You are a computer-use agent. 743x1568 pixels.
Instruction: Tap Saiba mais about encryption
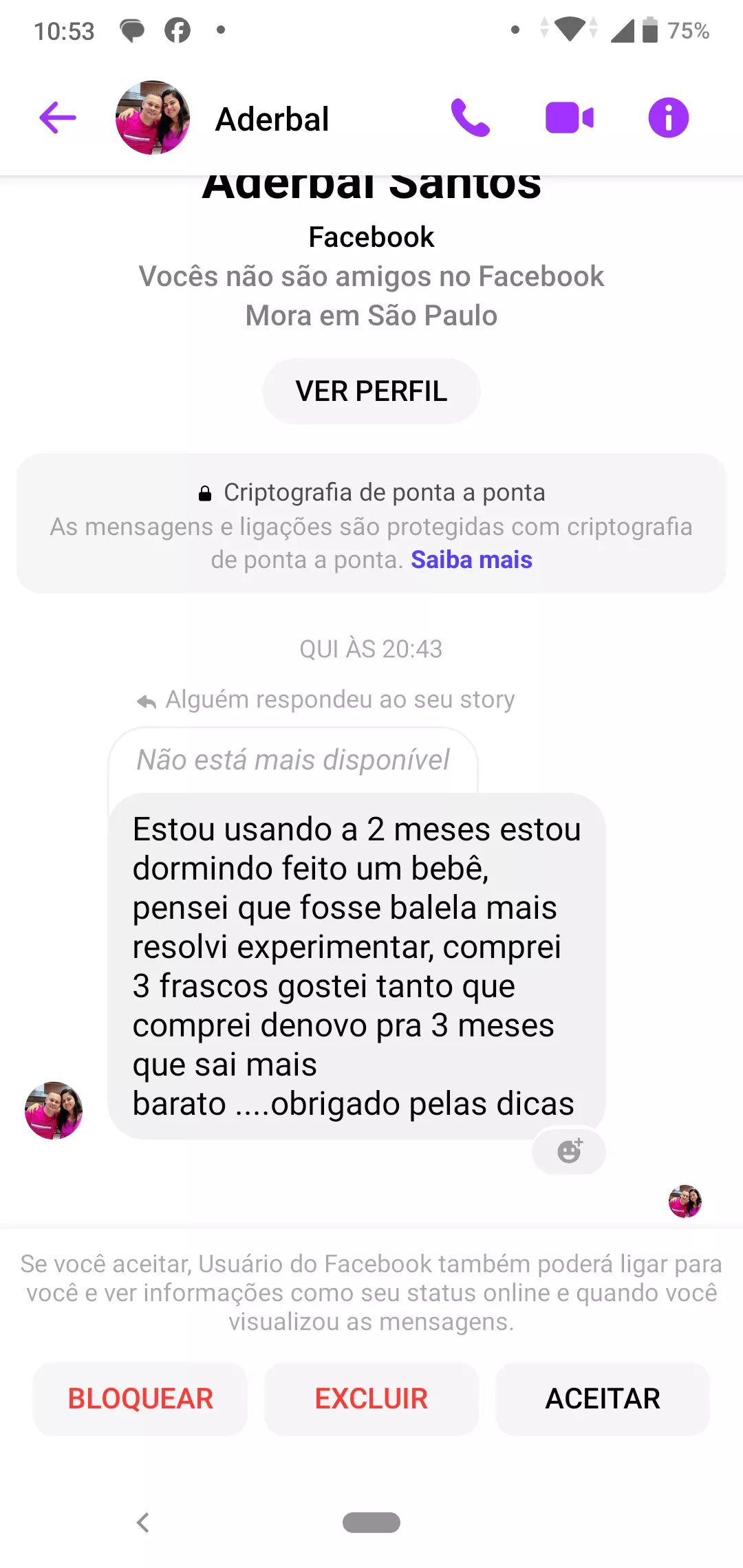click(471, 559)
